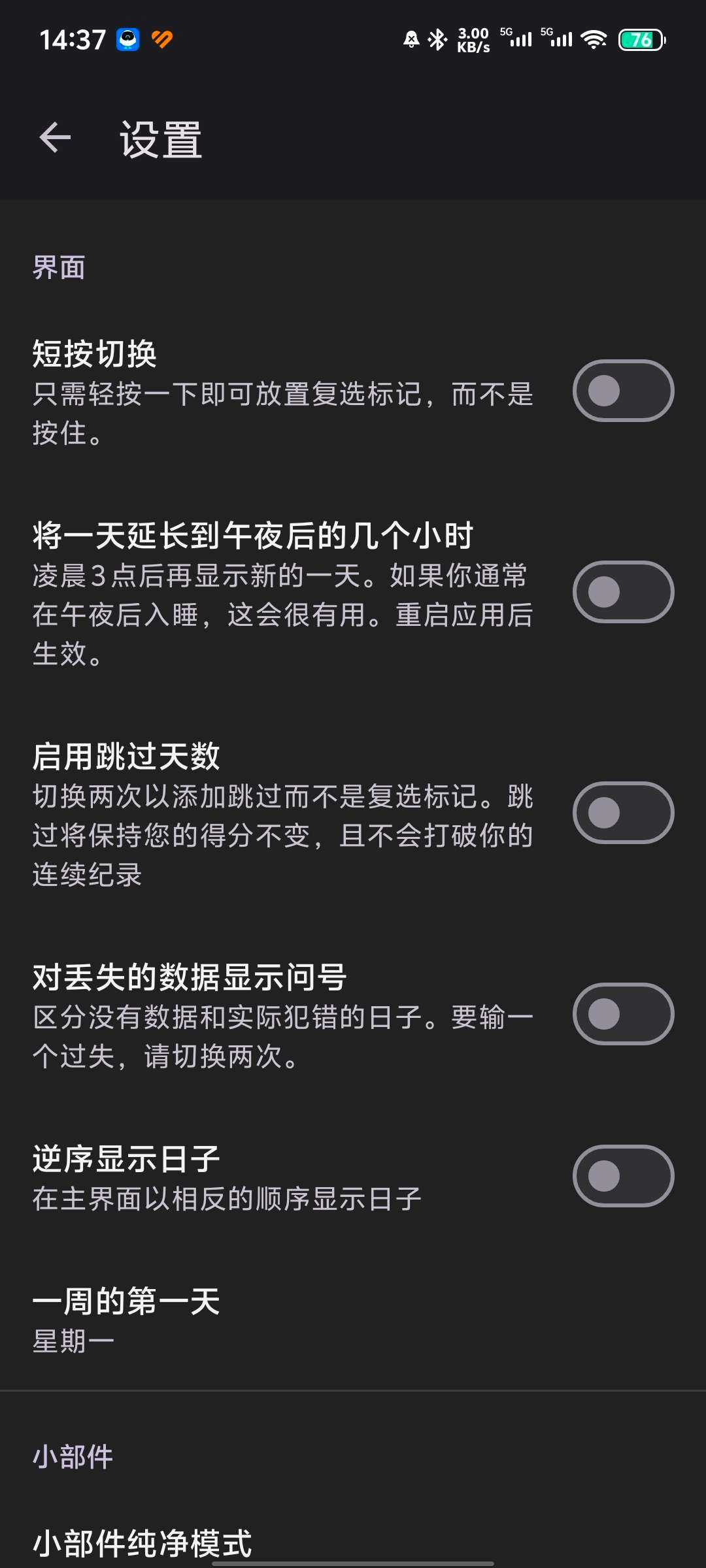Open 小部件纯净模式 setting row
This screenshot has height=1568, width=706.
click(x=353, y=1542)
